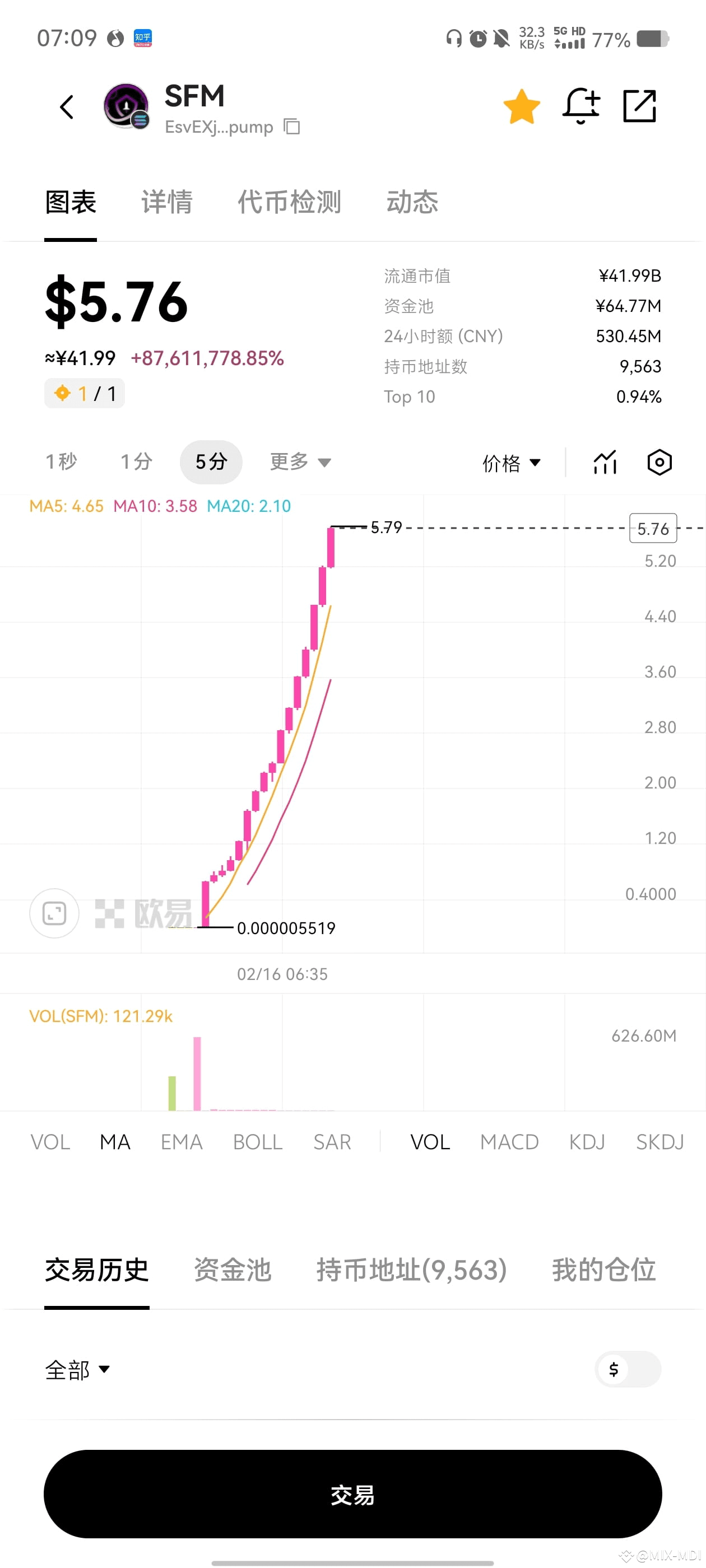Enter fullscreen chart mode

click(x=54, y=913)
